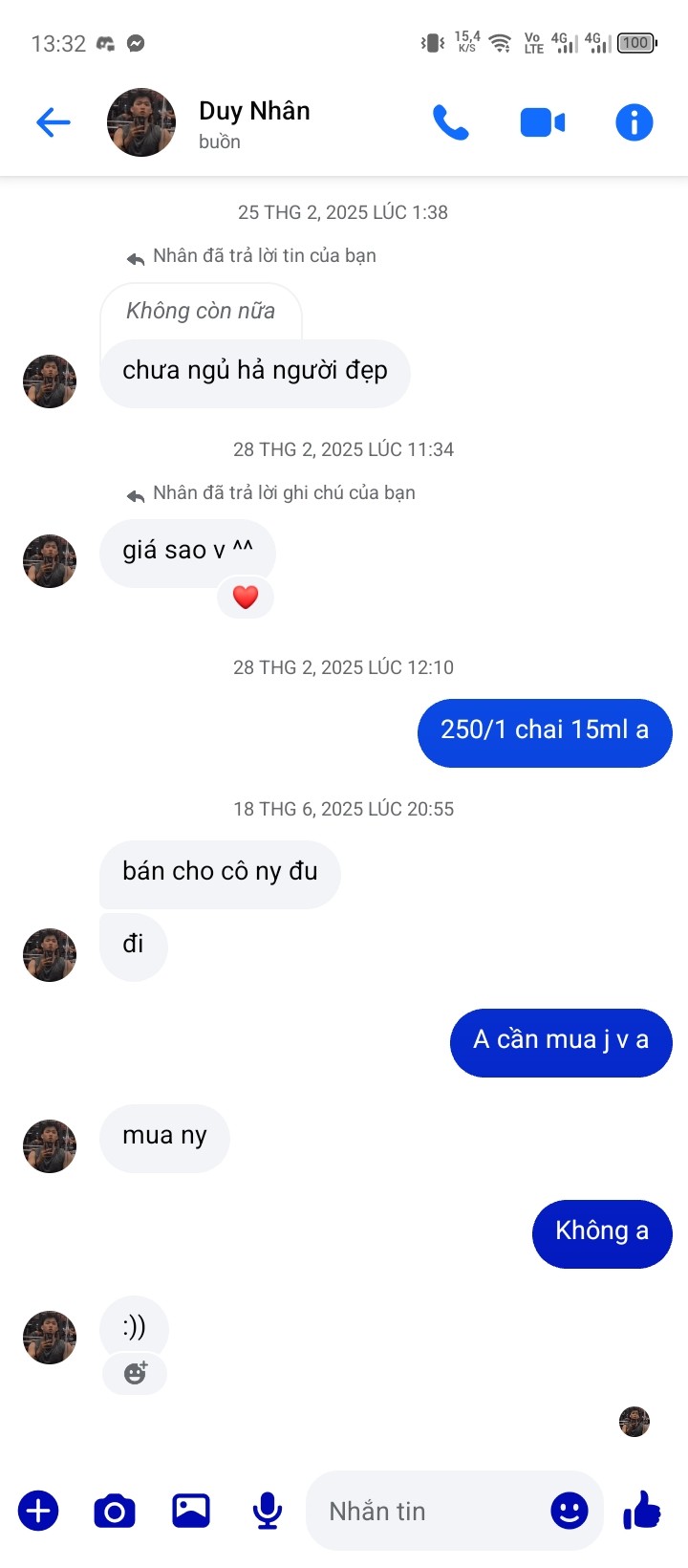Open conversation info details

(x=634, y=122)
